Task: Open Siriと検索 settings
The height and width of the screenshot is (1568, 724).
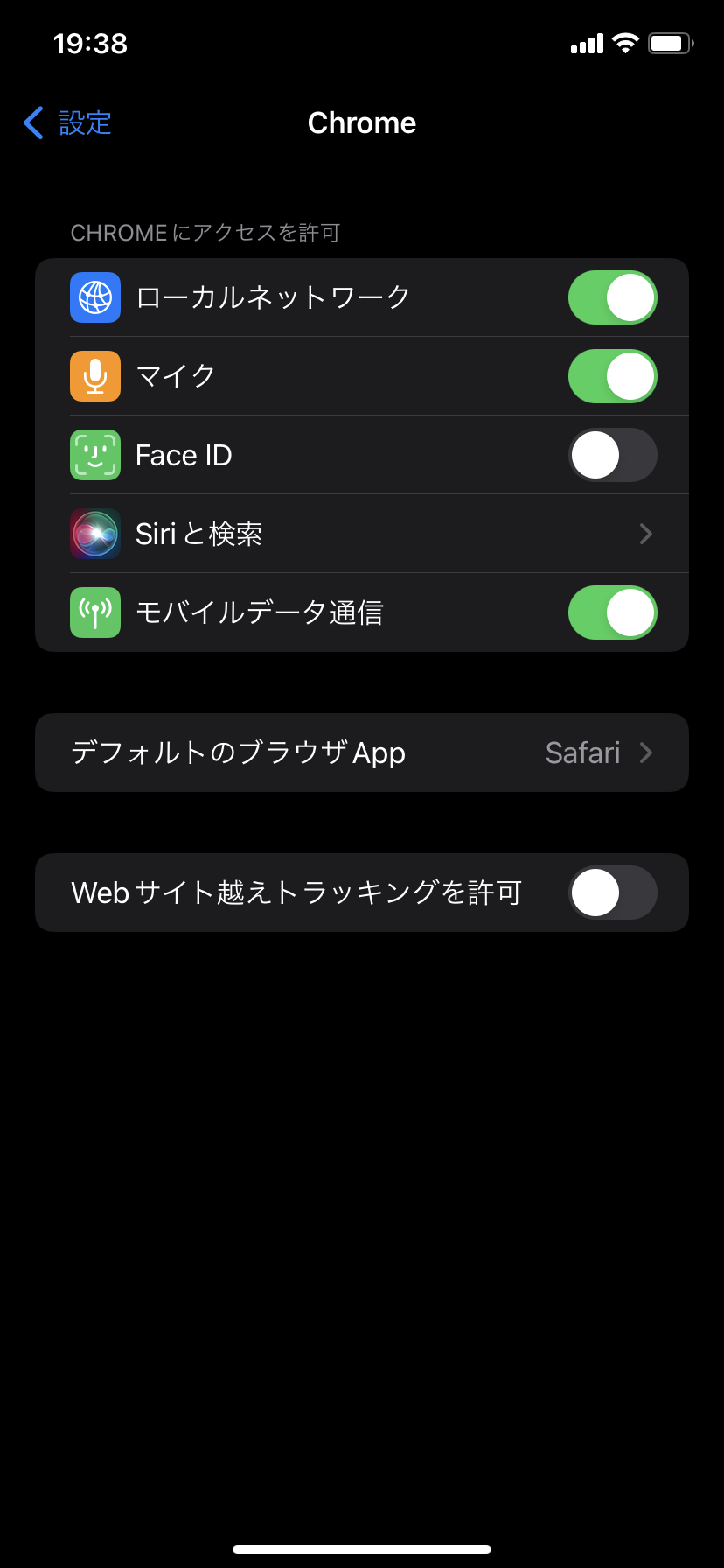Action: click(362, 534)
